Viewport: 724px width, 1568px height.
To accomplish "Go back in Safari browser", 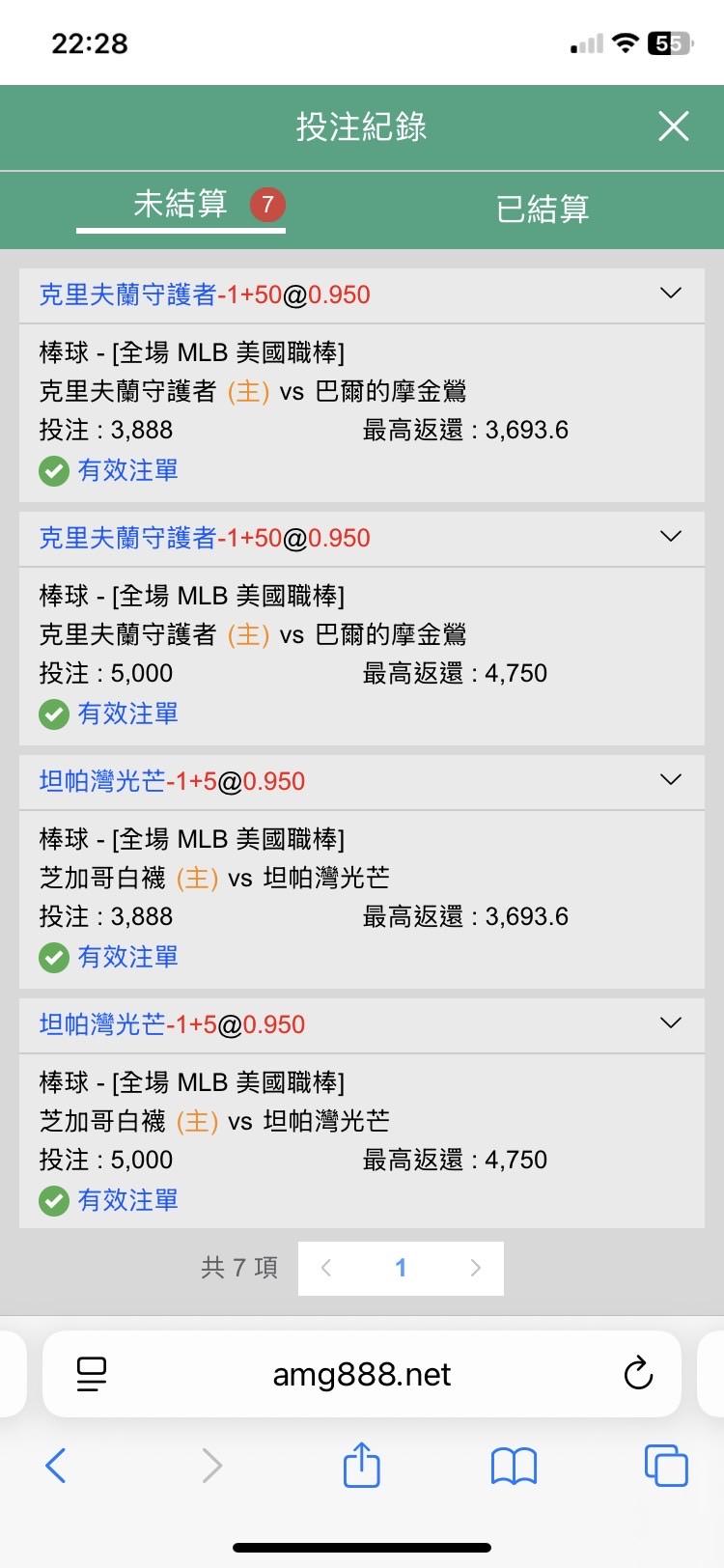I will [56, 1465].
